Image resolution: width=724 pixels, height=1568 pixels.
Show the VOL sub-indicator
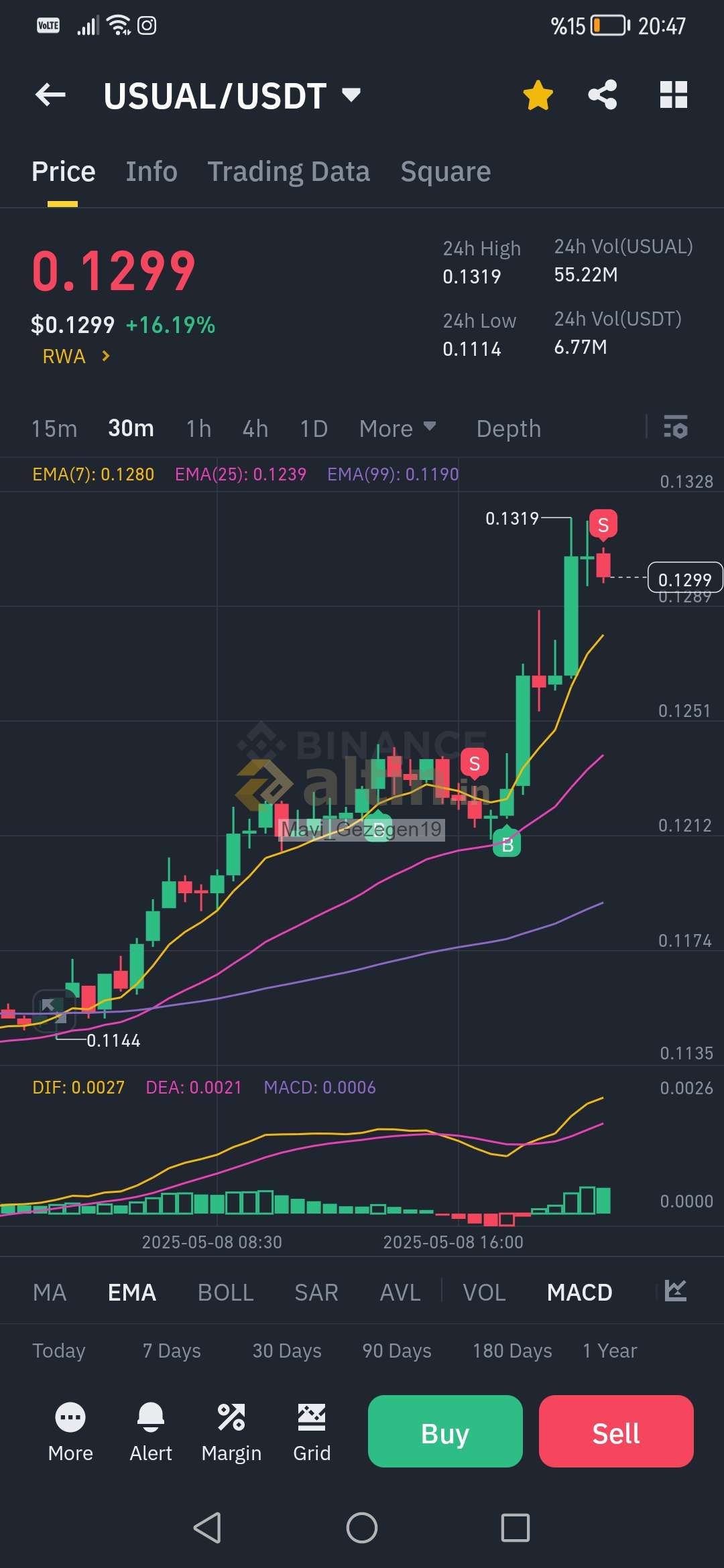coord(484,1293)
